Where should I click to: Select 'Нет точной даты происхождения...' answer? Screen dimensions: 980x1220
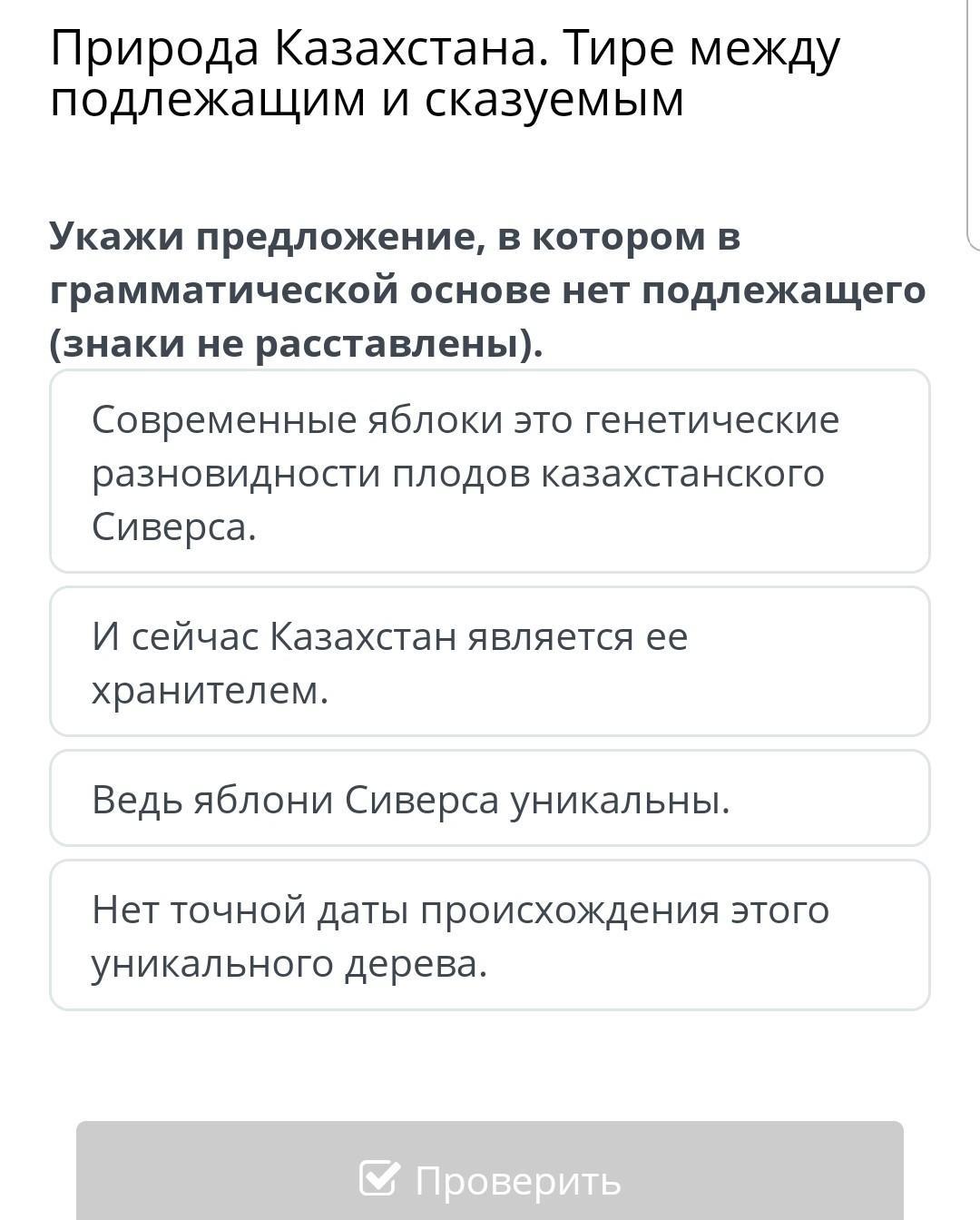point(490,936)
